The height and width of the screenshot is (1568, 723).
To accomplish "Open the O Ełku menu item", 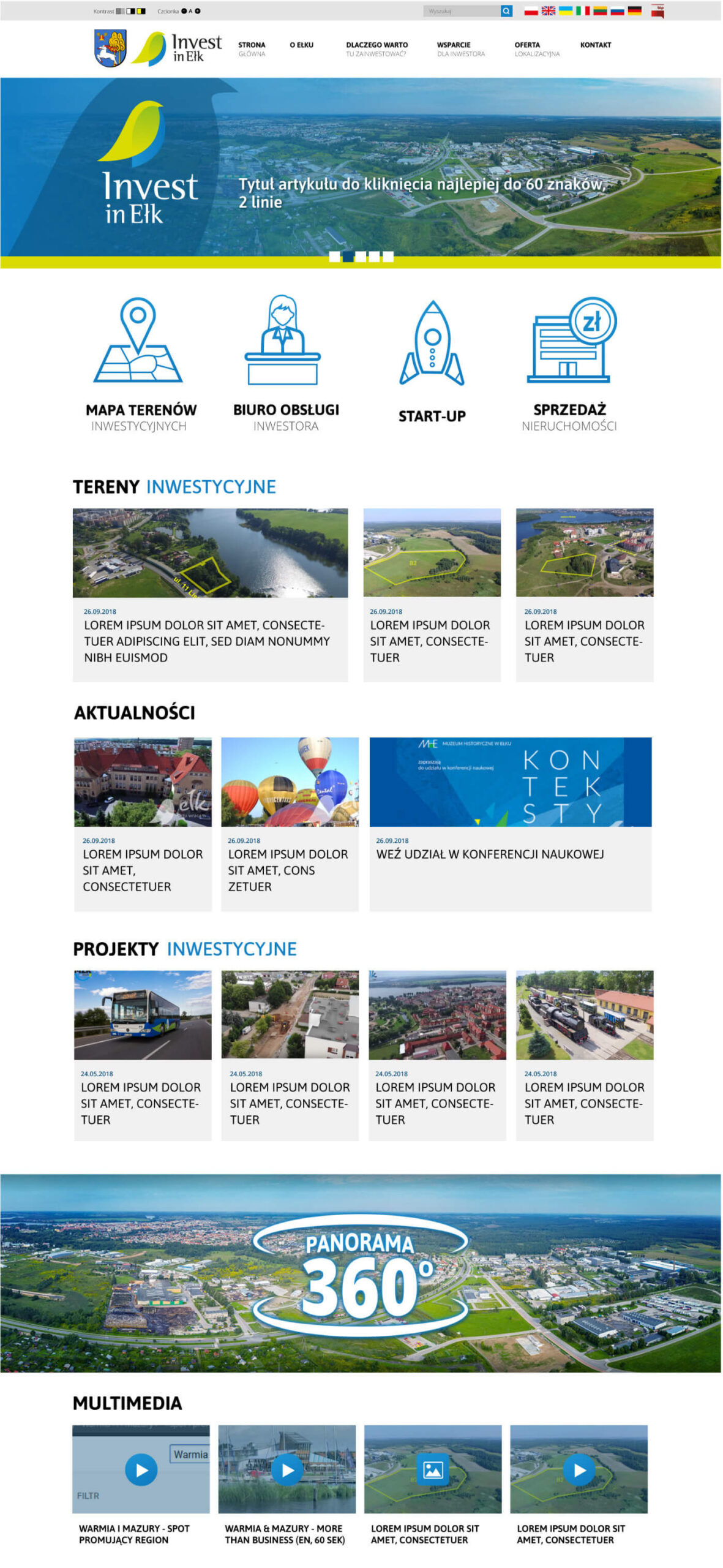I will pyautogui.click(x=301, y=45).
